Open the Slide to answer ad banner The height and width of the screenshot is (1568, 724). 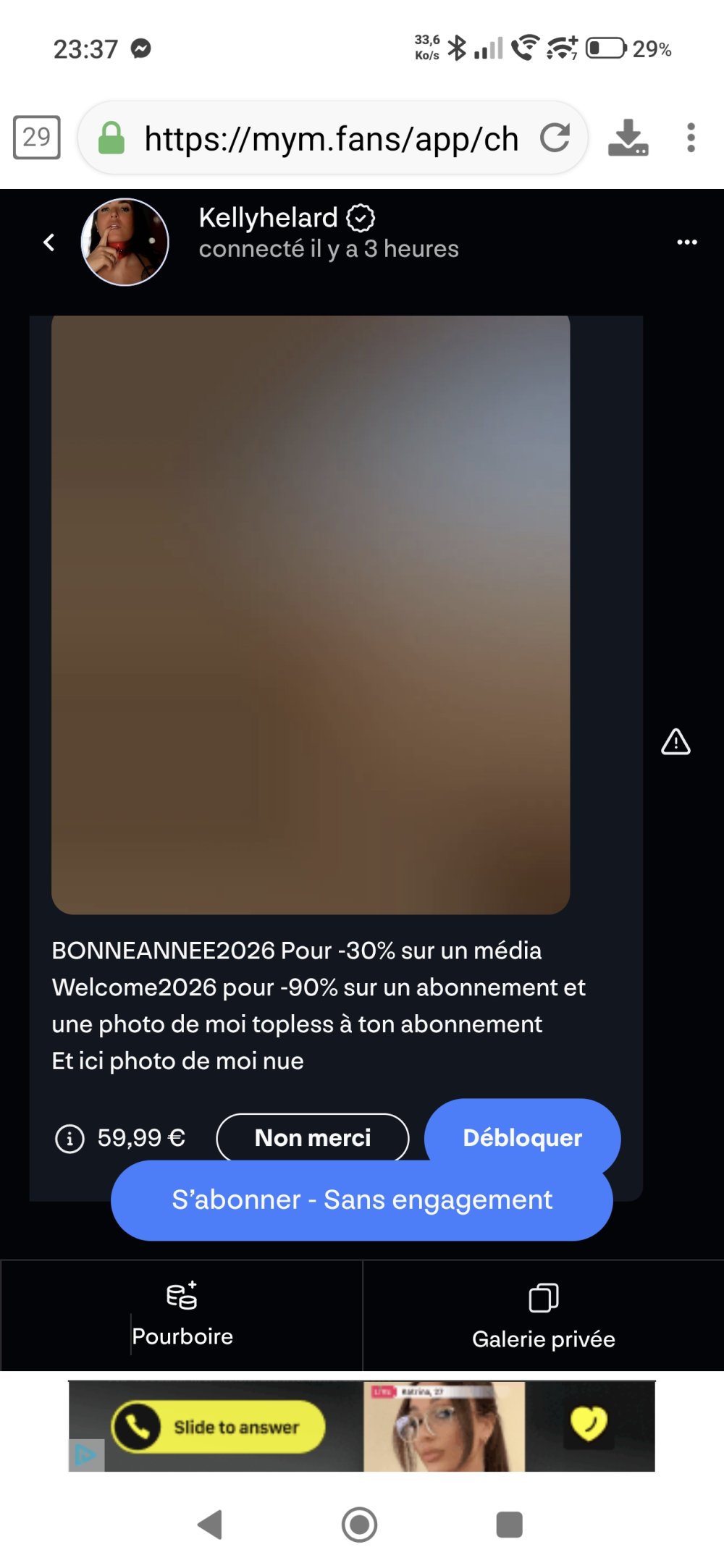(218, 1427)
